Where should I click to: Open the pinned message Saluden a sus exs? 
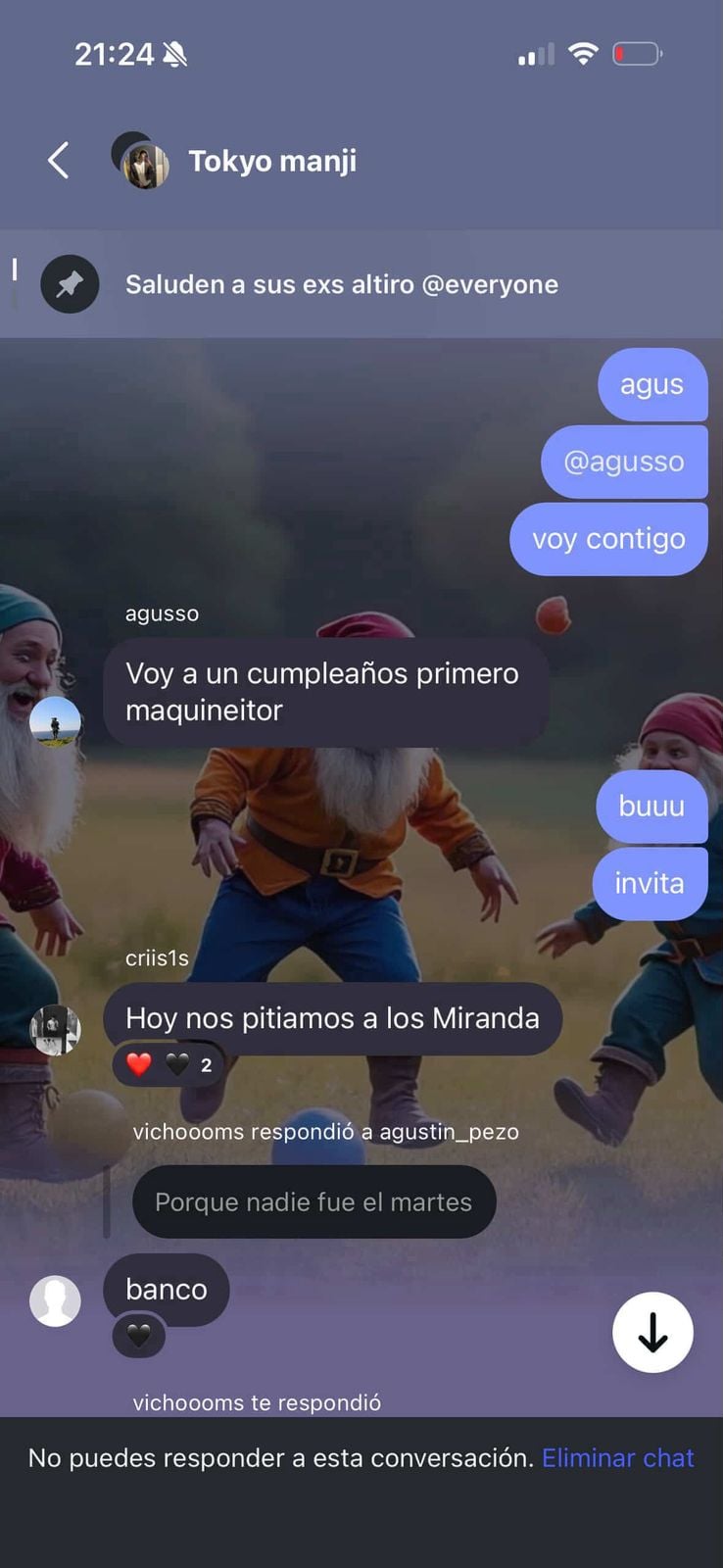click(341, 284)
